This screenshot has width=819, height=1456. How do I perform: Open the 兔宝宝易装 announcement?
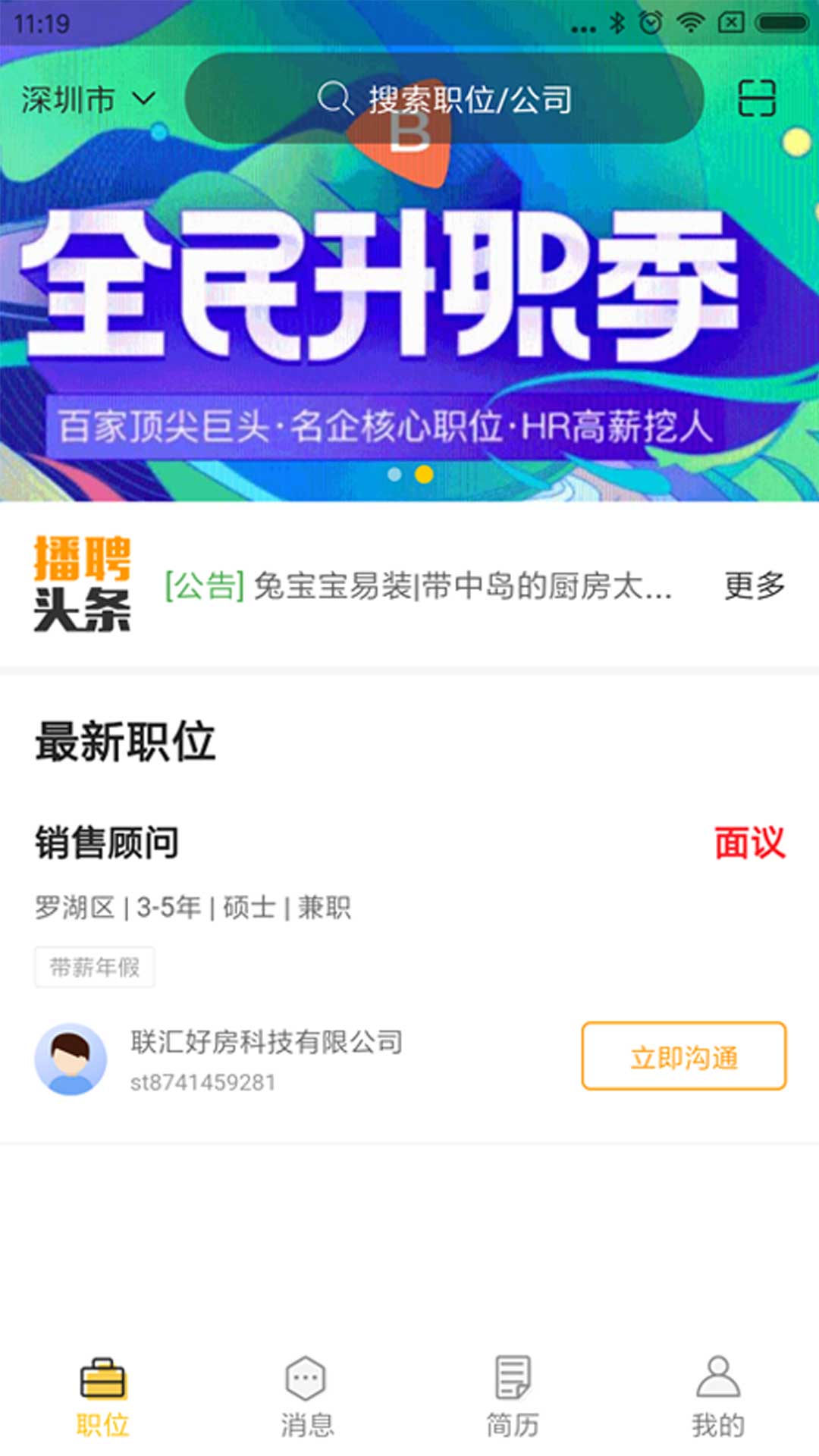point(419,585)
